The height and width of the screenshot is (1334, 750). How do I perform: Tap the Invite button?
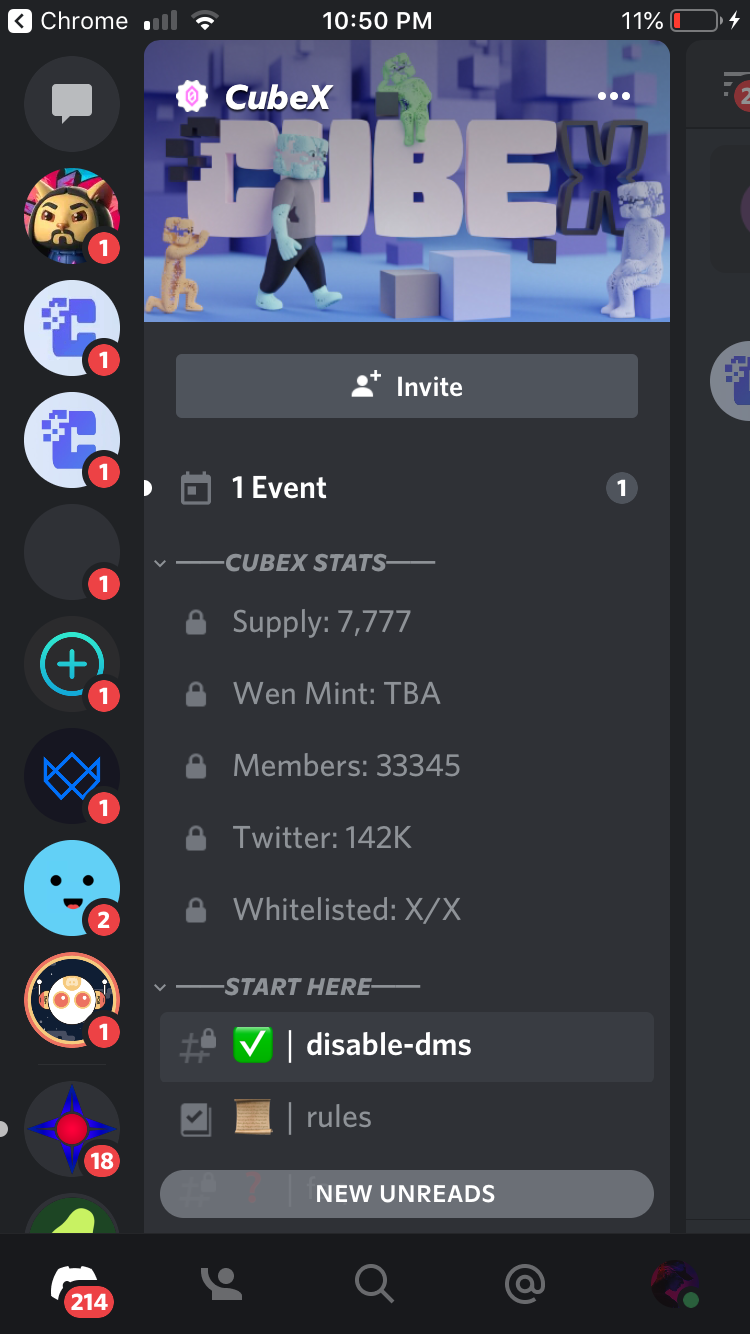tap(407, 386)
